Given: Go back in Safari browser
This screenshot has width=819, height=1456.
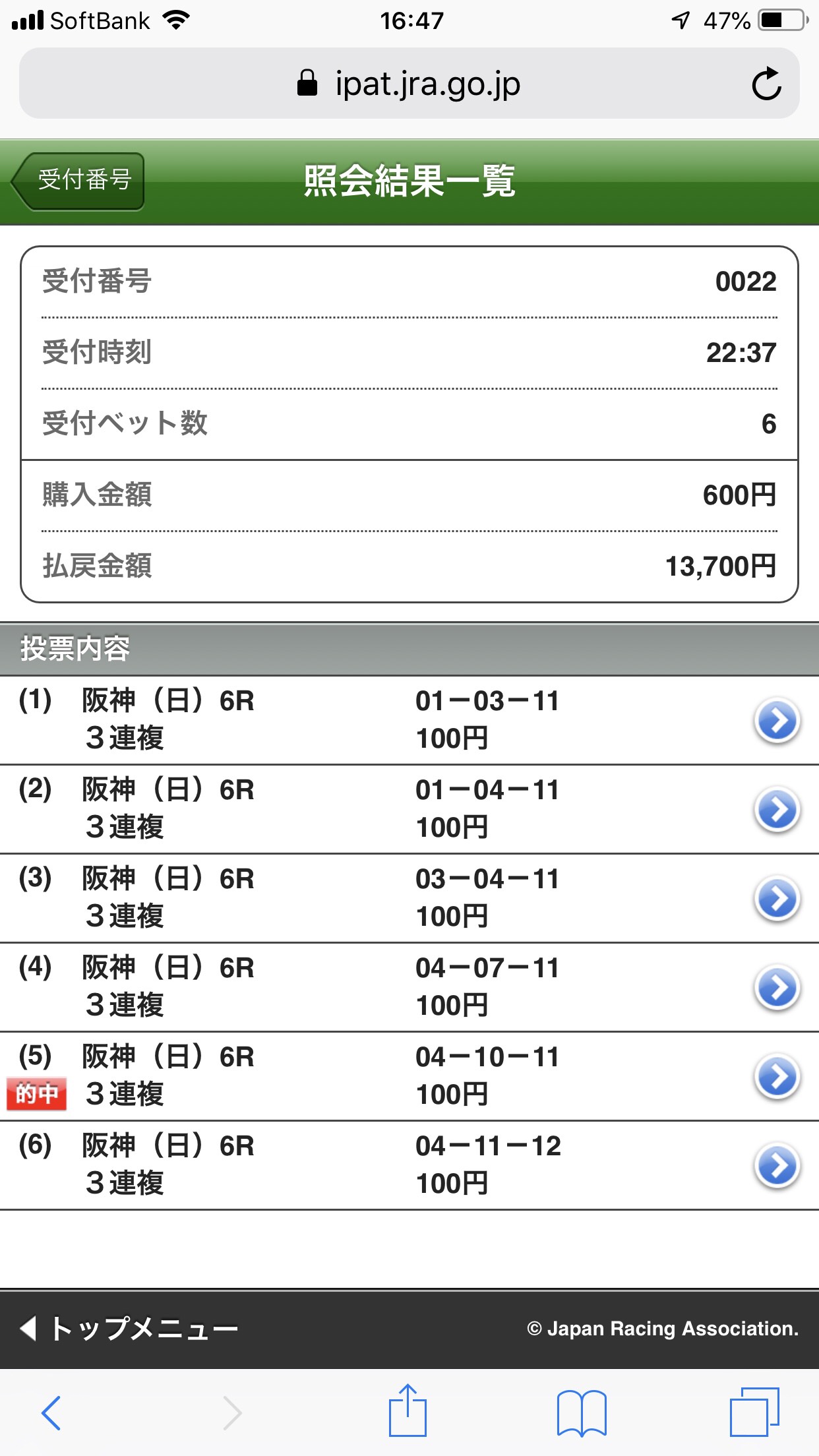Looking at the screenshot, I should (51, 1412).
